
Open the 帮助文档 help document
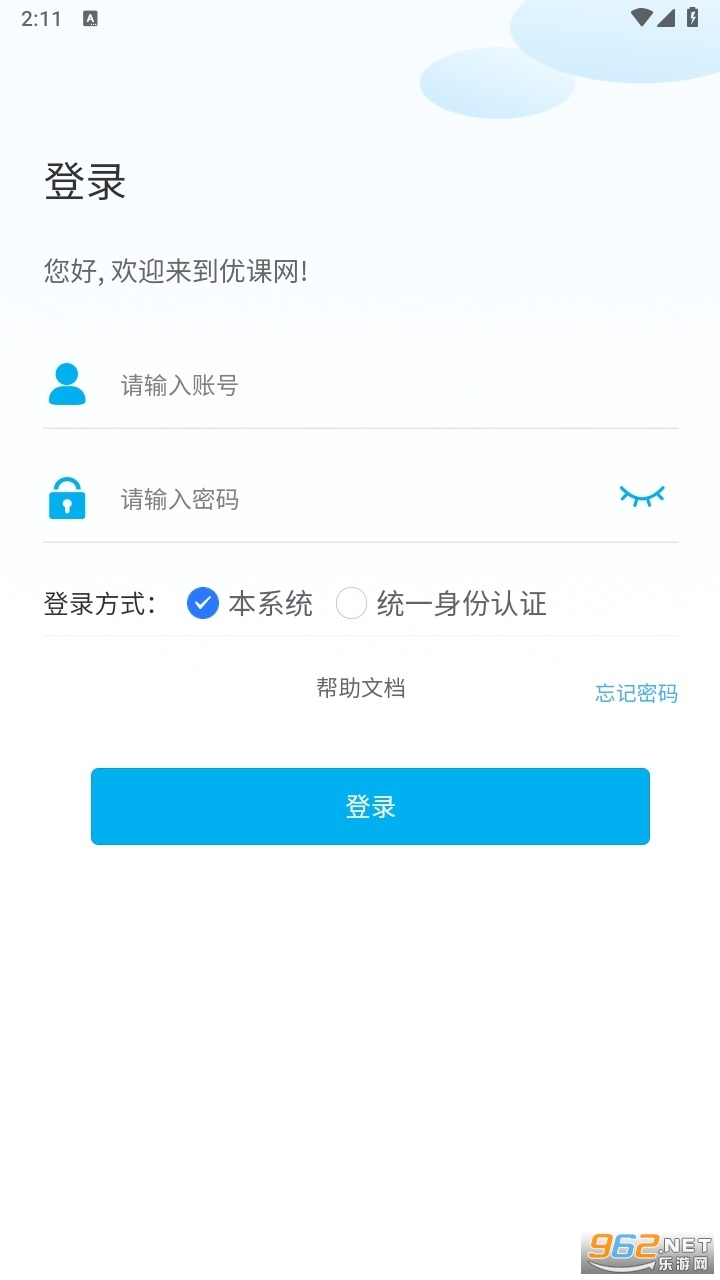pos(359,687)
